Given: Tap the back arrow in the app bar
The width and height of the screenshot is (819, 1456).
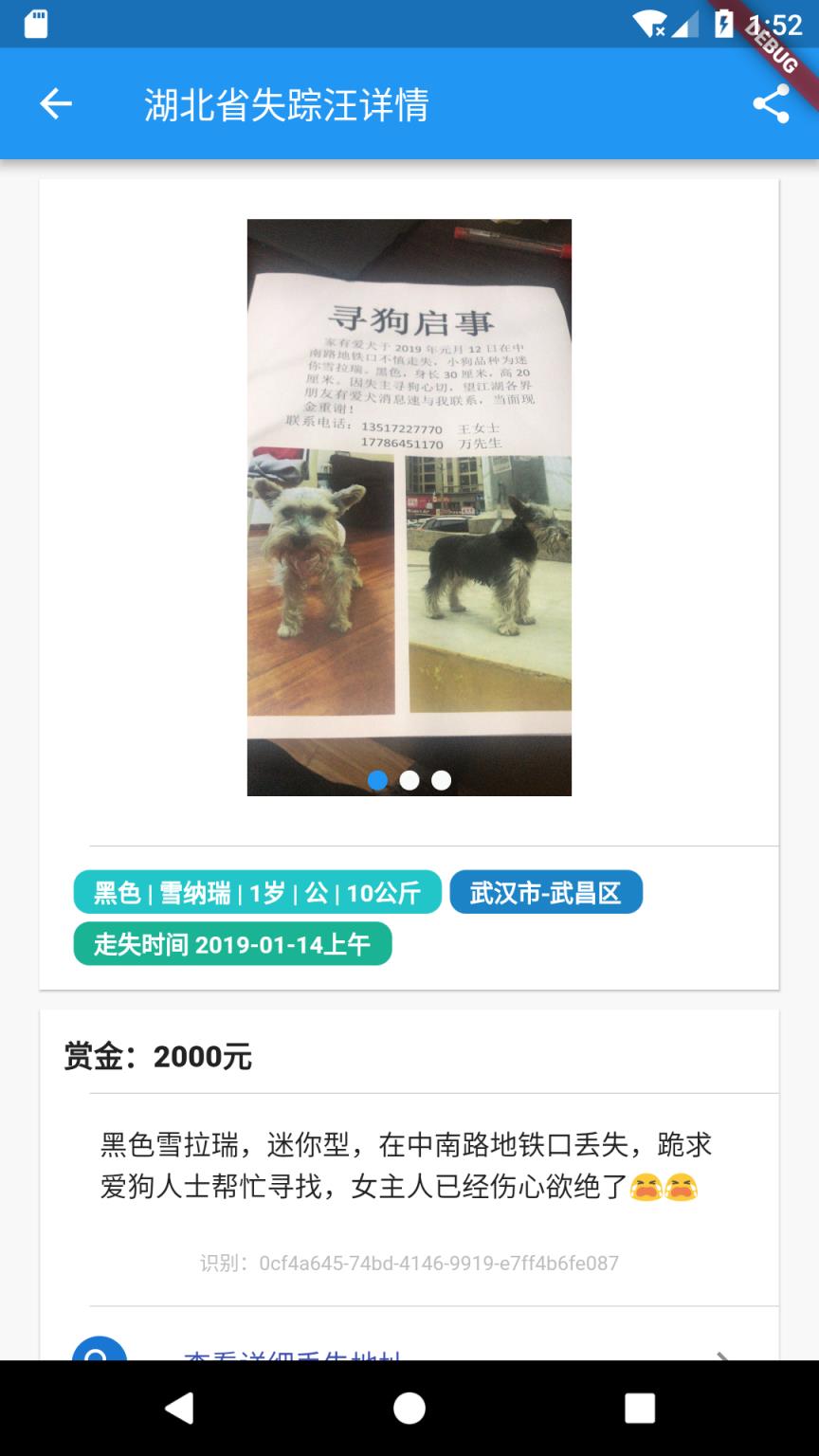Looking at the screenshot, I should tap(54, 104).
